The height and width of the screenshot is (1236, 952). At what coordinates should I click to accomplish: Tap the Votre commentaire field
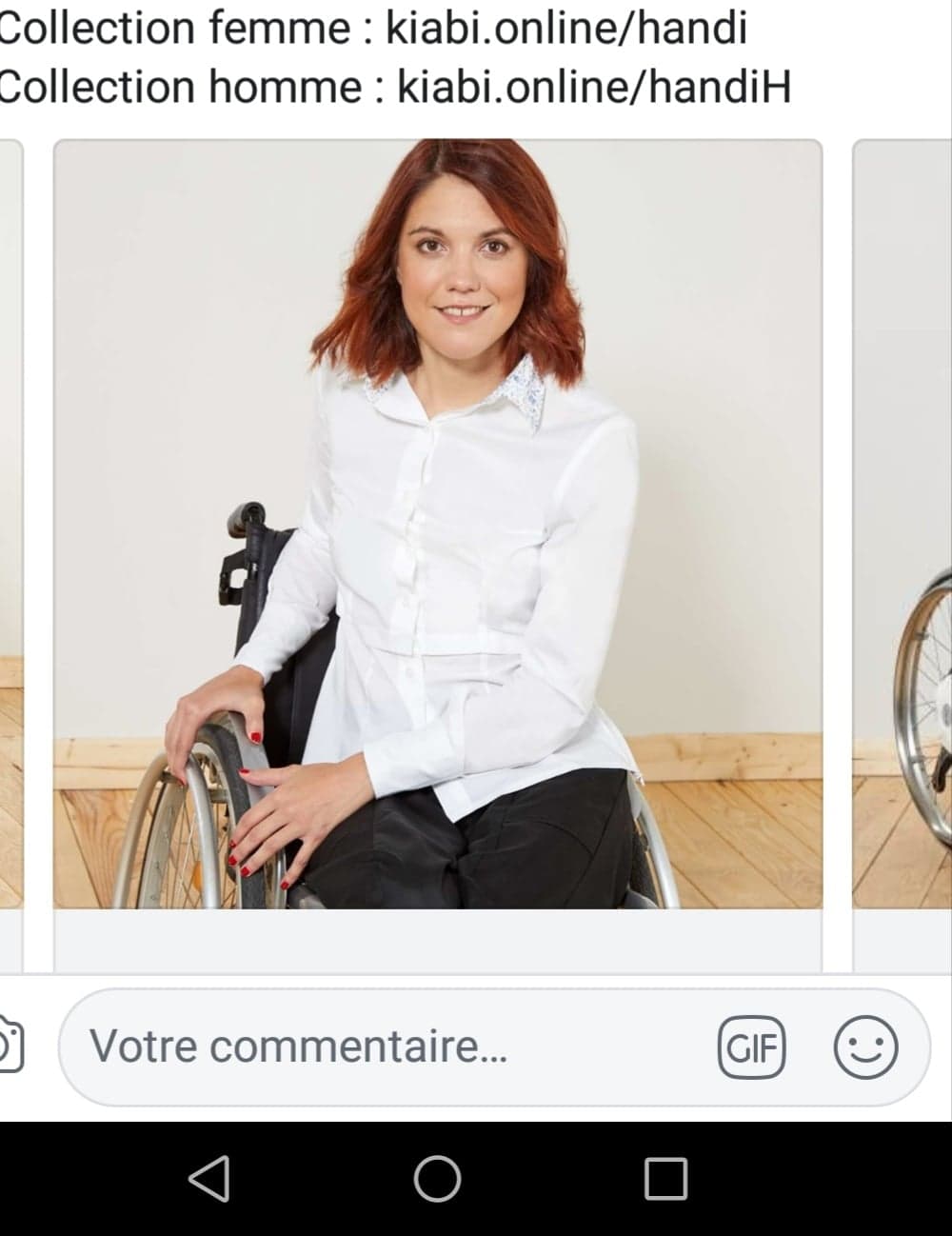click(x=381, y=1047)
